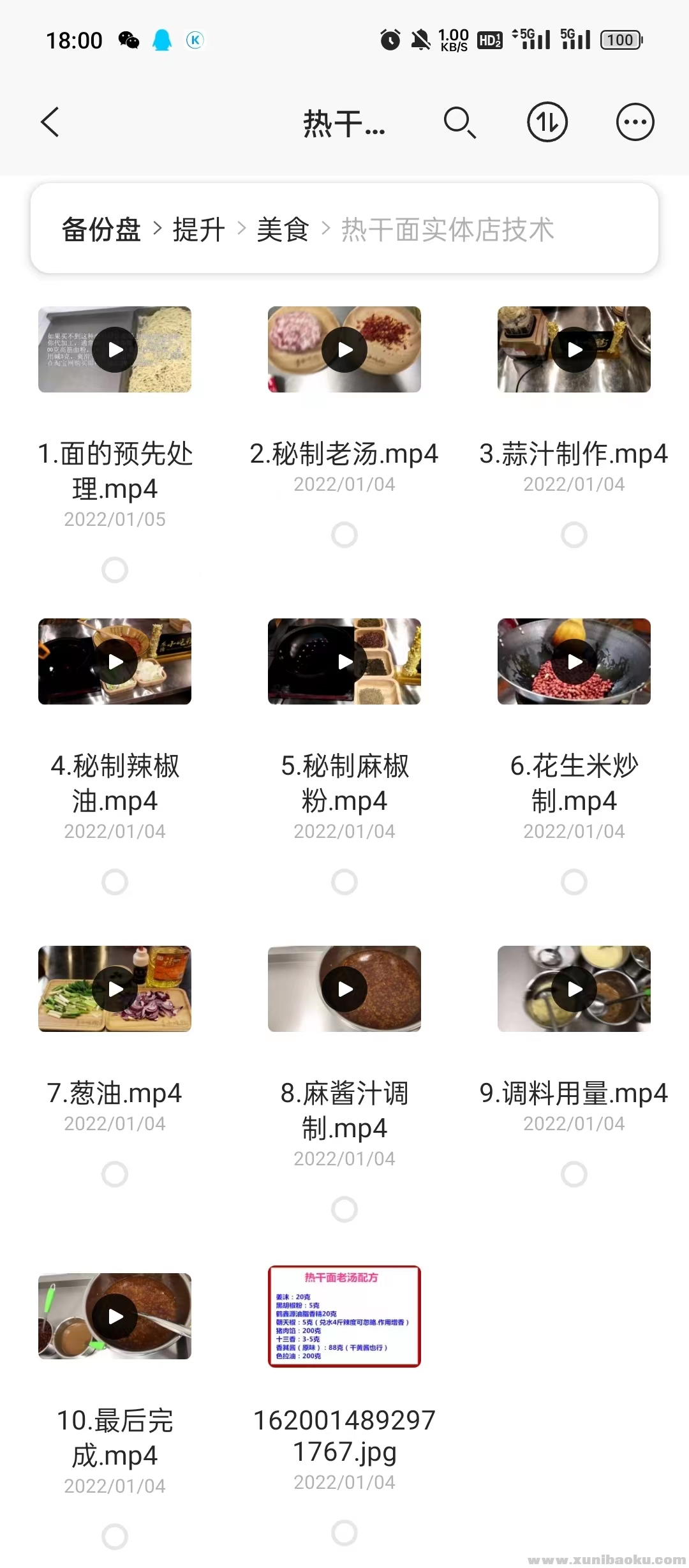Expand the breadcrumb arrow after 备份盘
The width and height of the screenshot is (689, 1568).
(158, 230)
